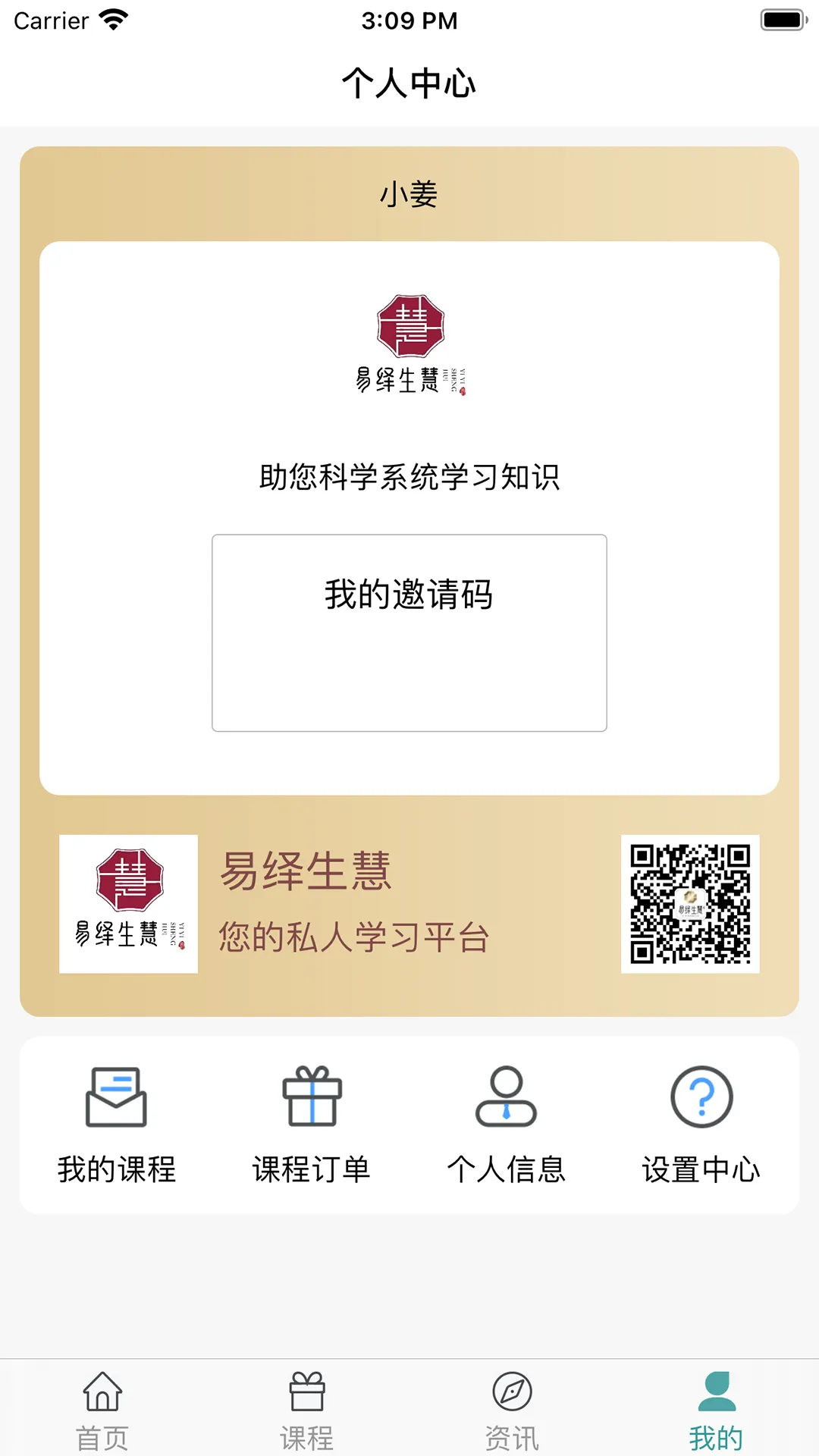Viewport: 819px width, 1456px height.
Task: Tap the username 小姜
Action: [409, 194]
